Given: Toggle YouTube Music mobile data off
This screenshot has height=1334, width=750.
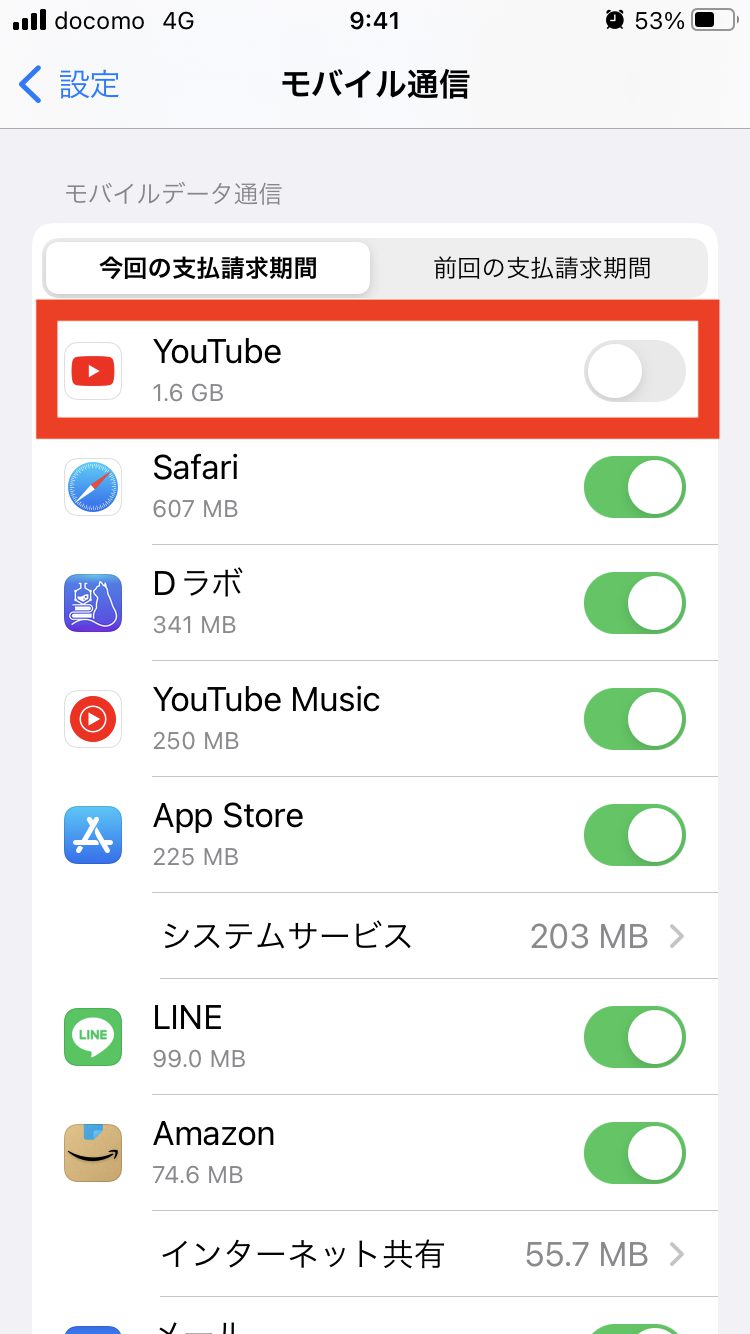Looking at the screenshot, I should coord(634,719).
